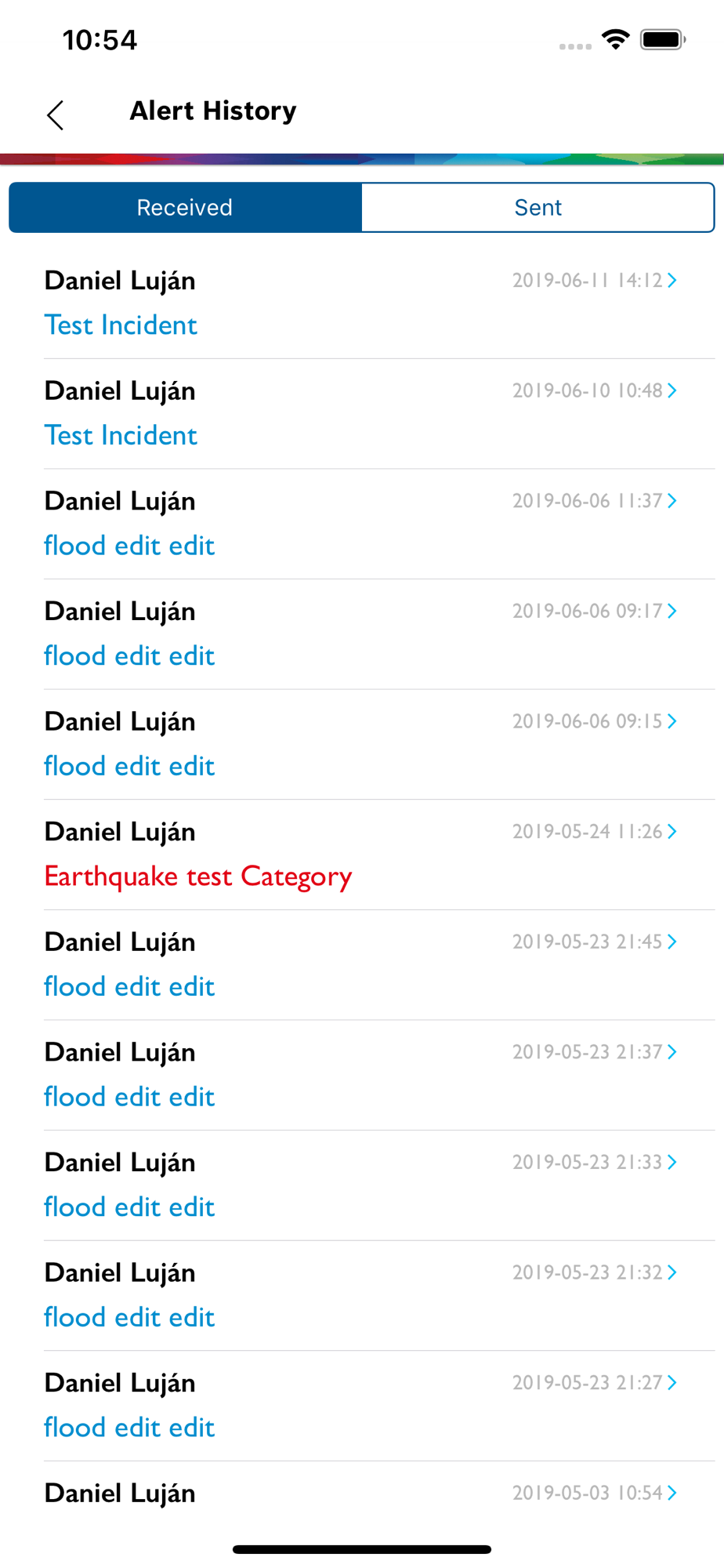Image resolution: width=724 pixels, height=1568 pixels.
Task: Show flood alert from 2019-05-23 21:37
Action: [360, 1075]
